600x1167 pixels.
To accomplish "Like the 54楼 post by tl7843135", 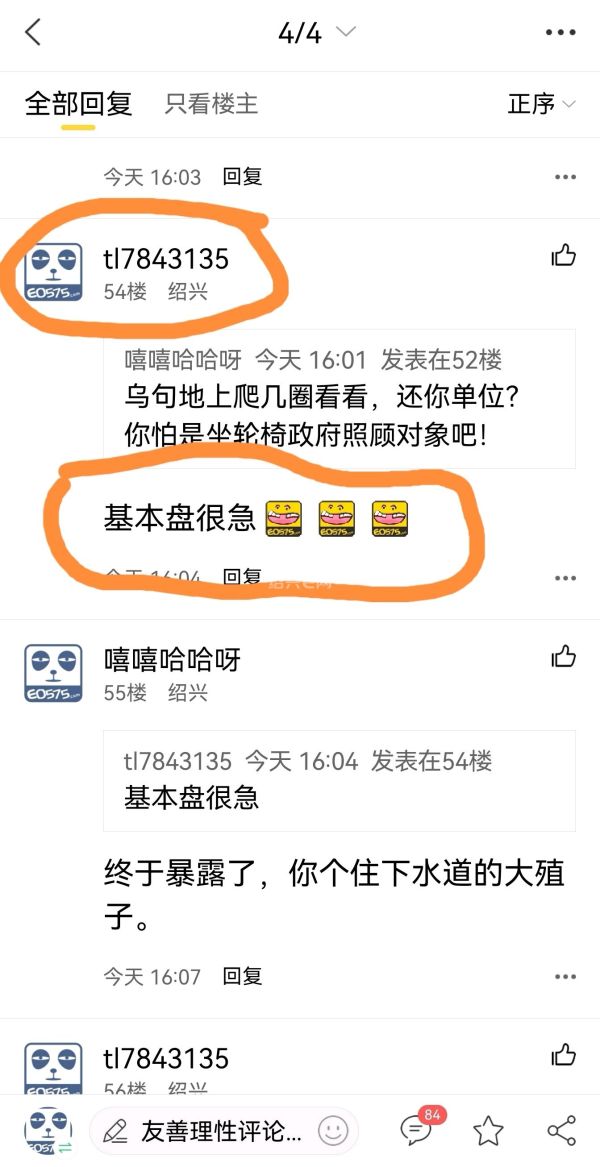I will 564,257.
